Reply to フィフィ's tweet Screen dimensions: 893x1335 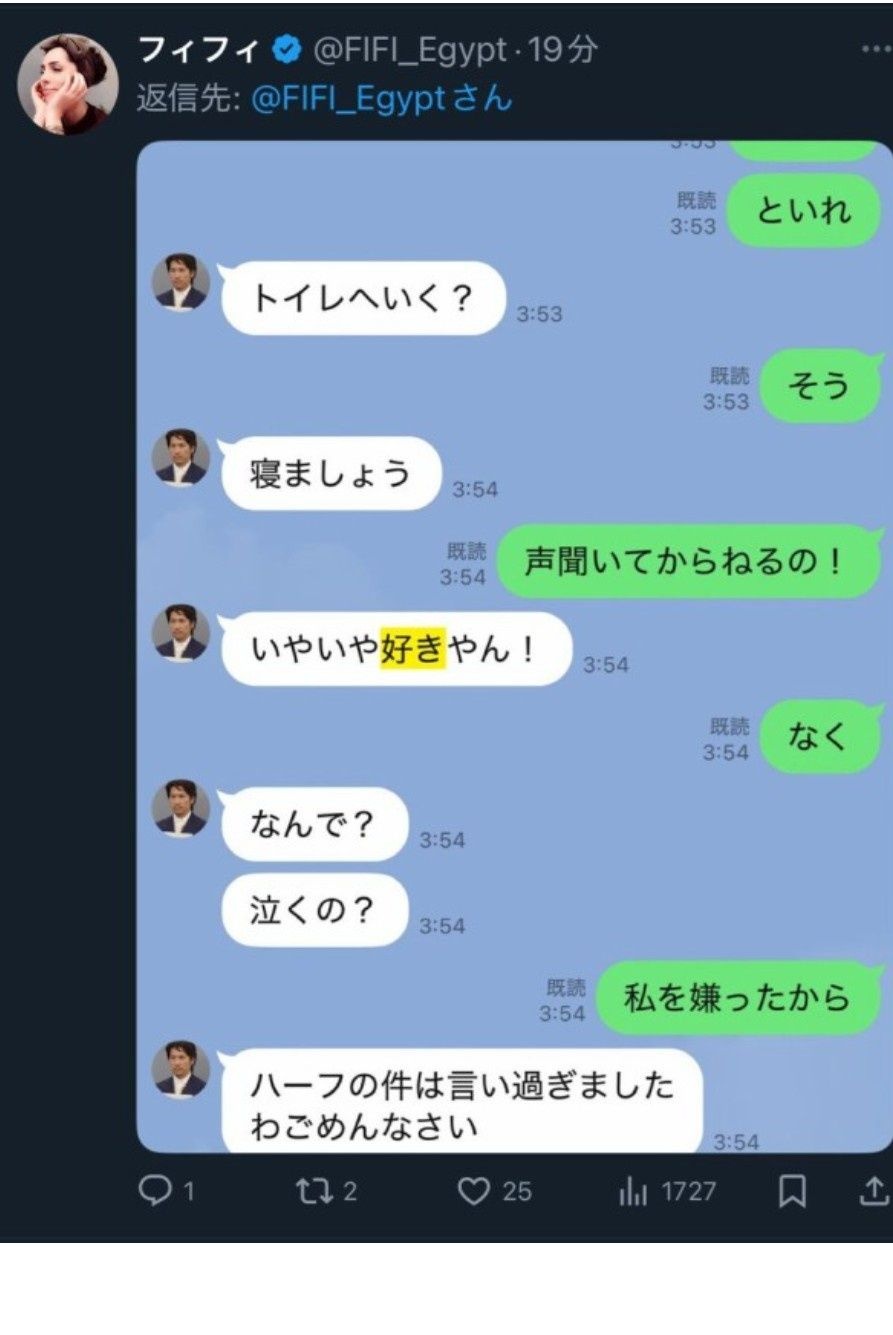tap(156, 1190)
